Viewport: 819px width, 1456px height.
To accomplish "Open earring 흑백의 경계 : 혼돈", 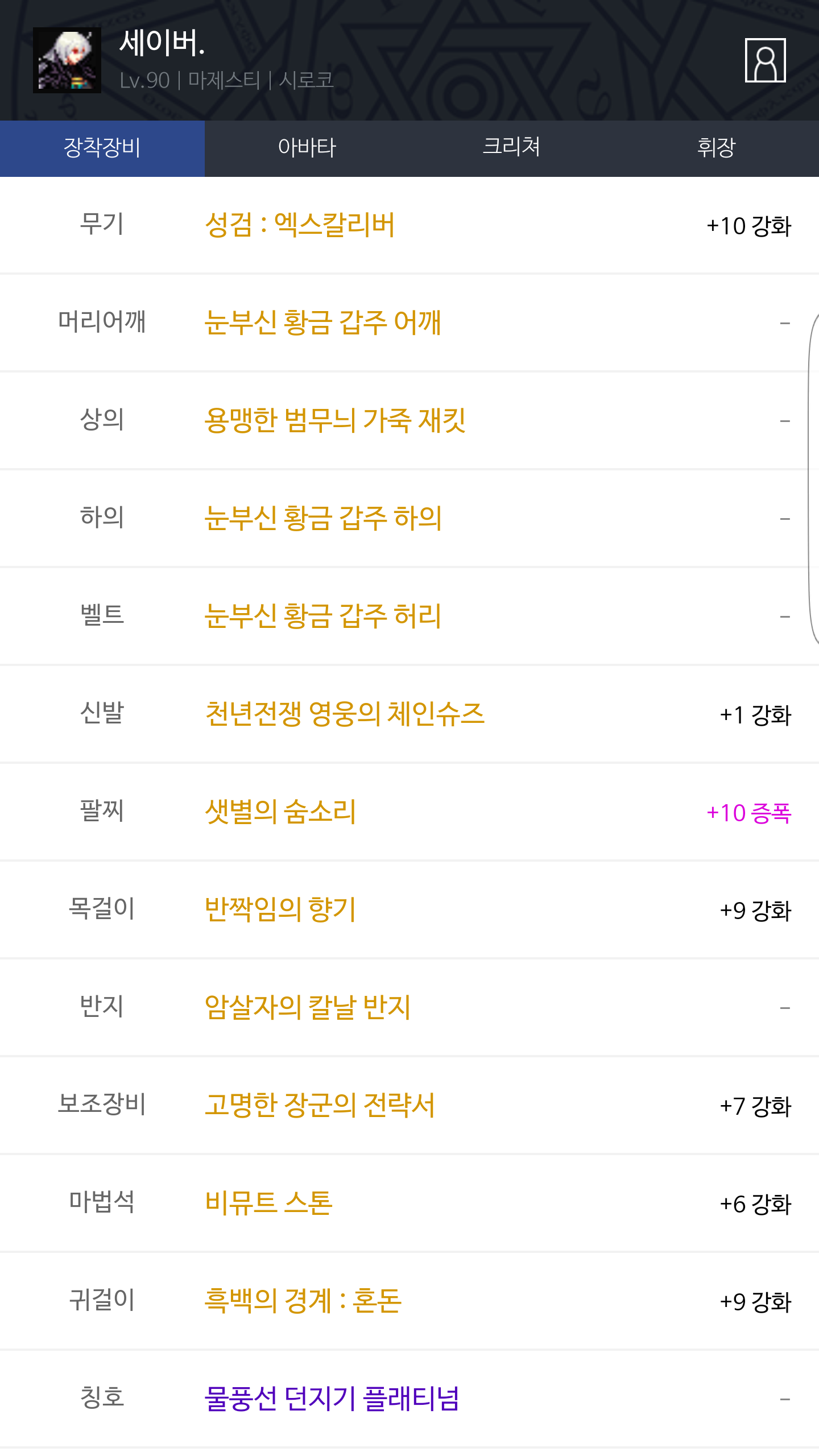I will [303, 1301].
